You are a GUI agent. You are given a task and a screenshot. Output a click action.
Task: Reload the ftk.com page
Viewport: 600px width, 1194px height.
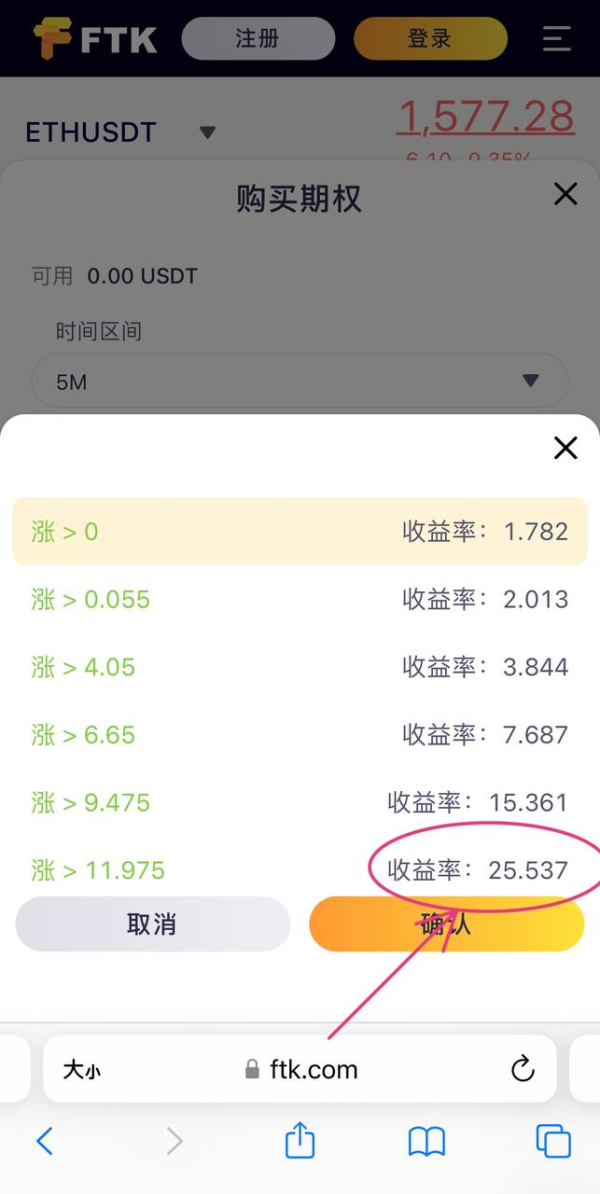point(522,1069)
